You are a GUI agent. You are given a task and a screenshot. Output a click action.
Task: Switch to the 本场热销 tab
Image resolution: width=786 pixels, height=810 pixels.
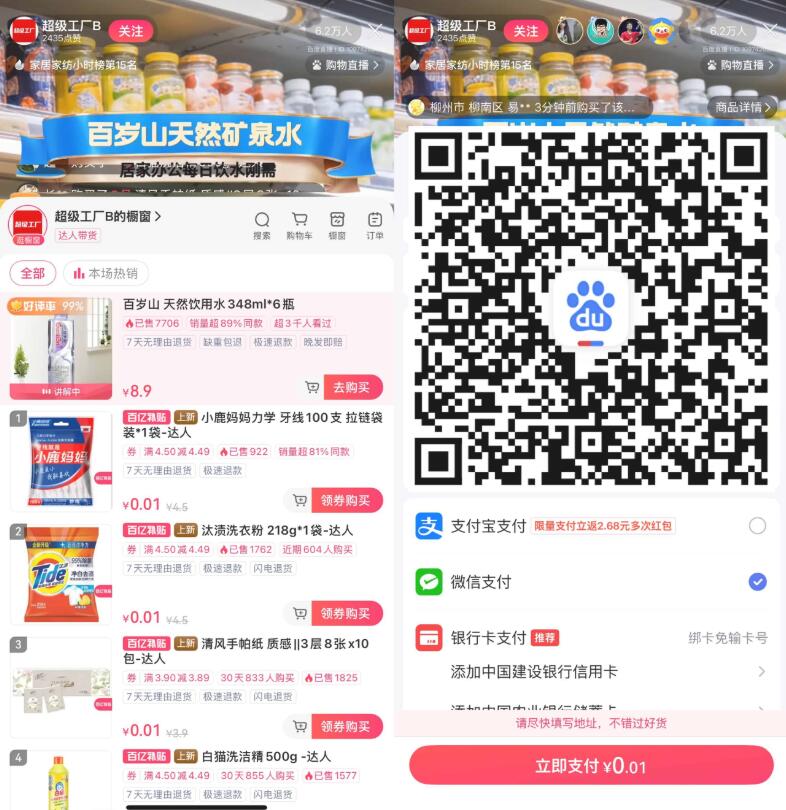[x=105, y=273]
